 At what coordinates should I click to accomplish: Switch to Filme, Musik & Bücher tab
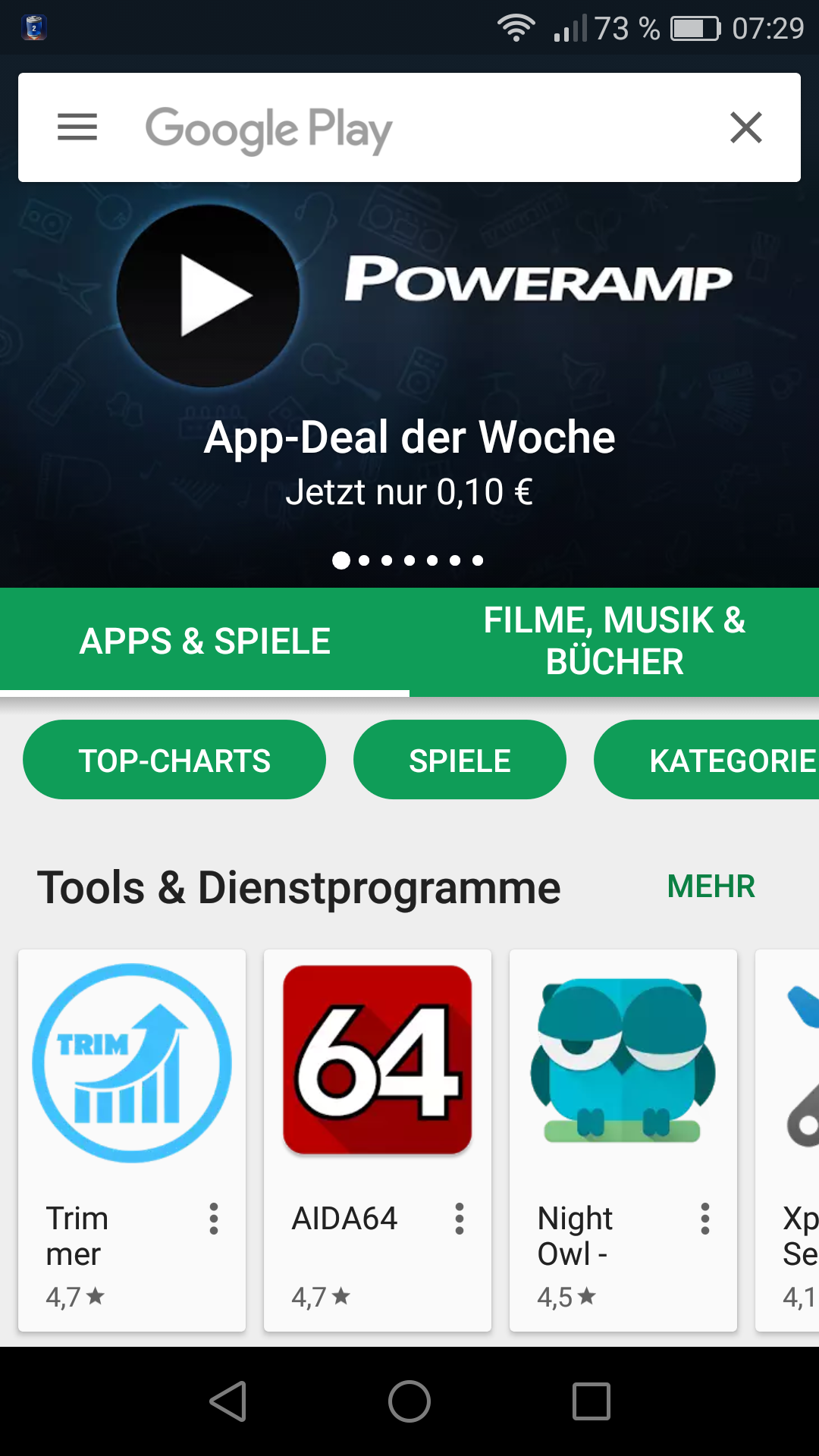[614, 642]
